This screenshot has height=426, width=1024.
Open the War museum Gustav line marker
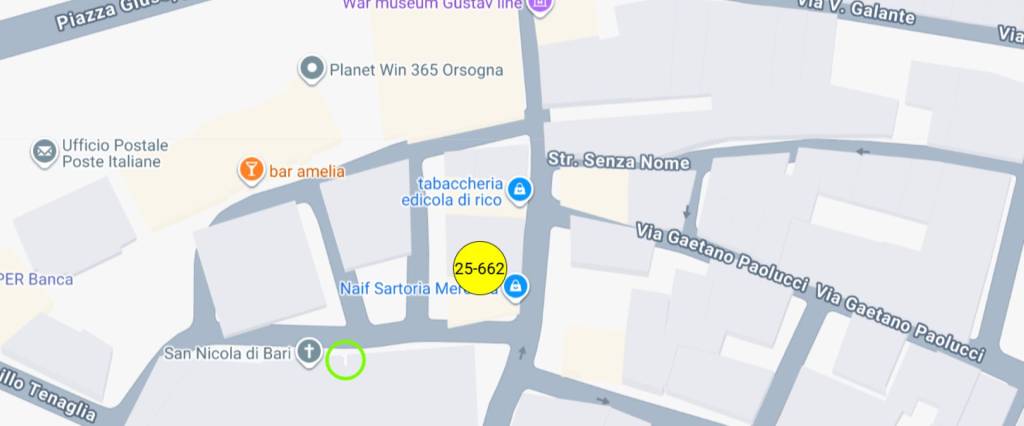(541, 6)
